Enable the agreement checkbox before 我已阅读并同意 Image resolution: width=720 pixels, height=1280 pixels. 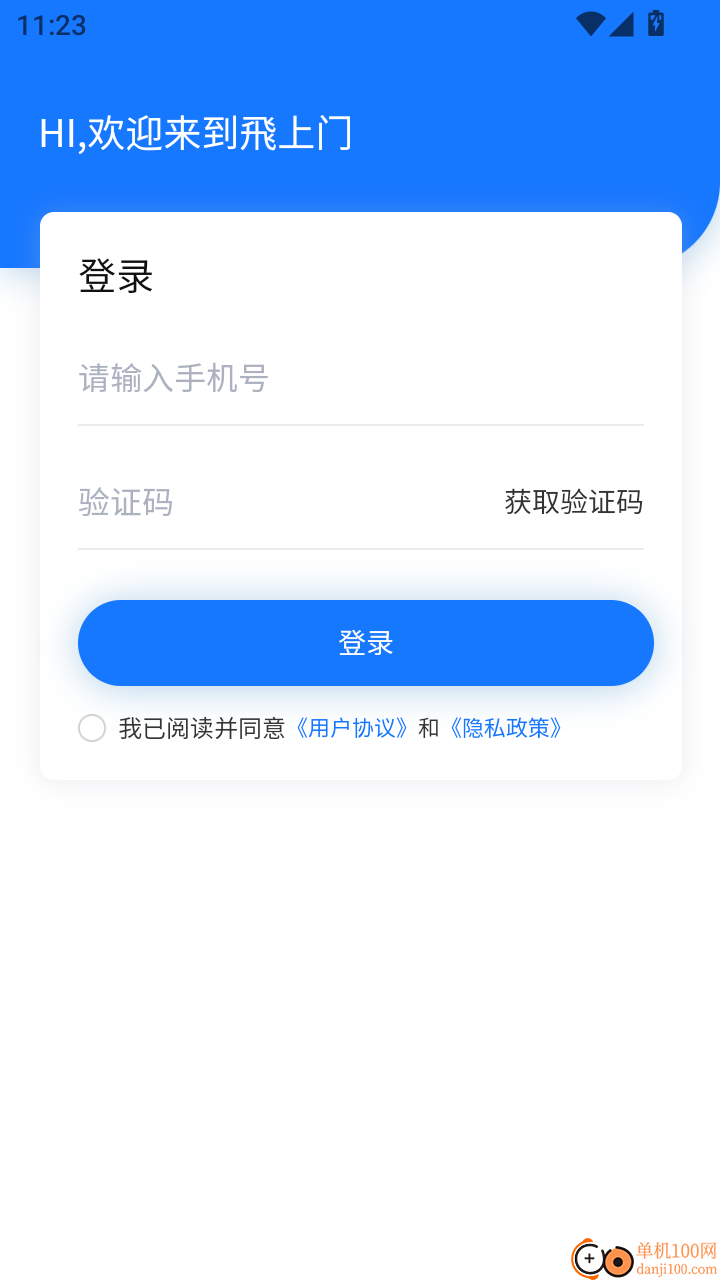(x=92, y=728)
